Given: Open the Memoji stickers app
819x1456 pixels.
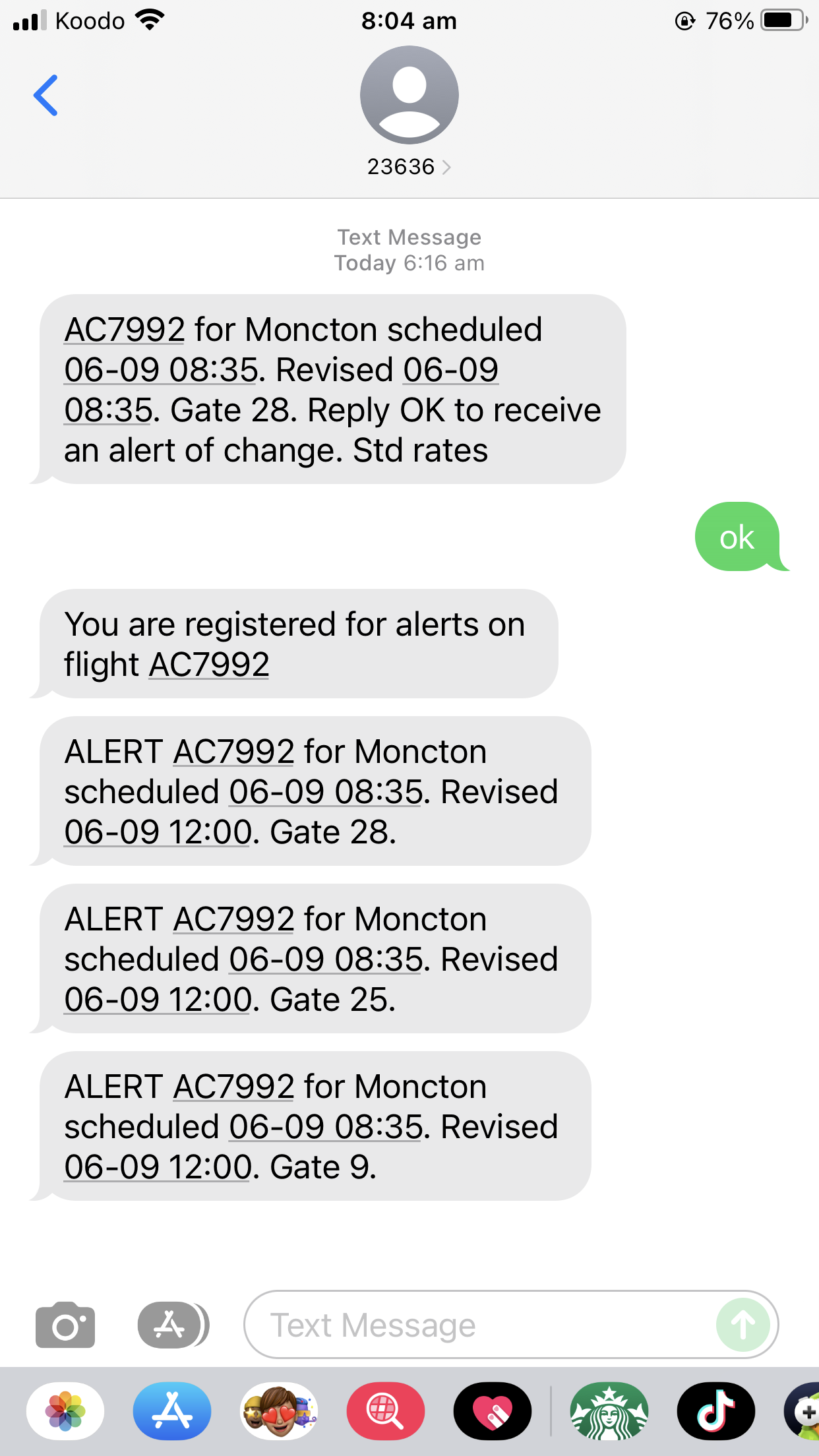Looking at the screenshot, I should pyautogui.click(x=279, y=1411).
